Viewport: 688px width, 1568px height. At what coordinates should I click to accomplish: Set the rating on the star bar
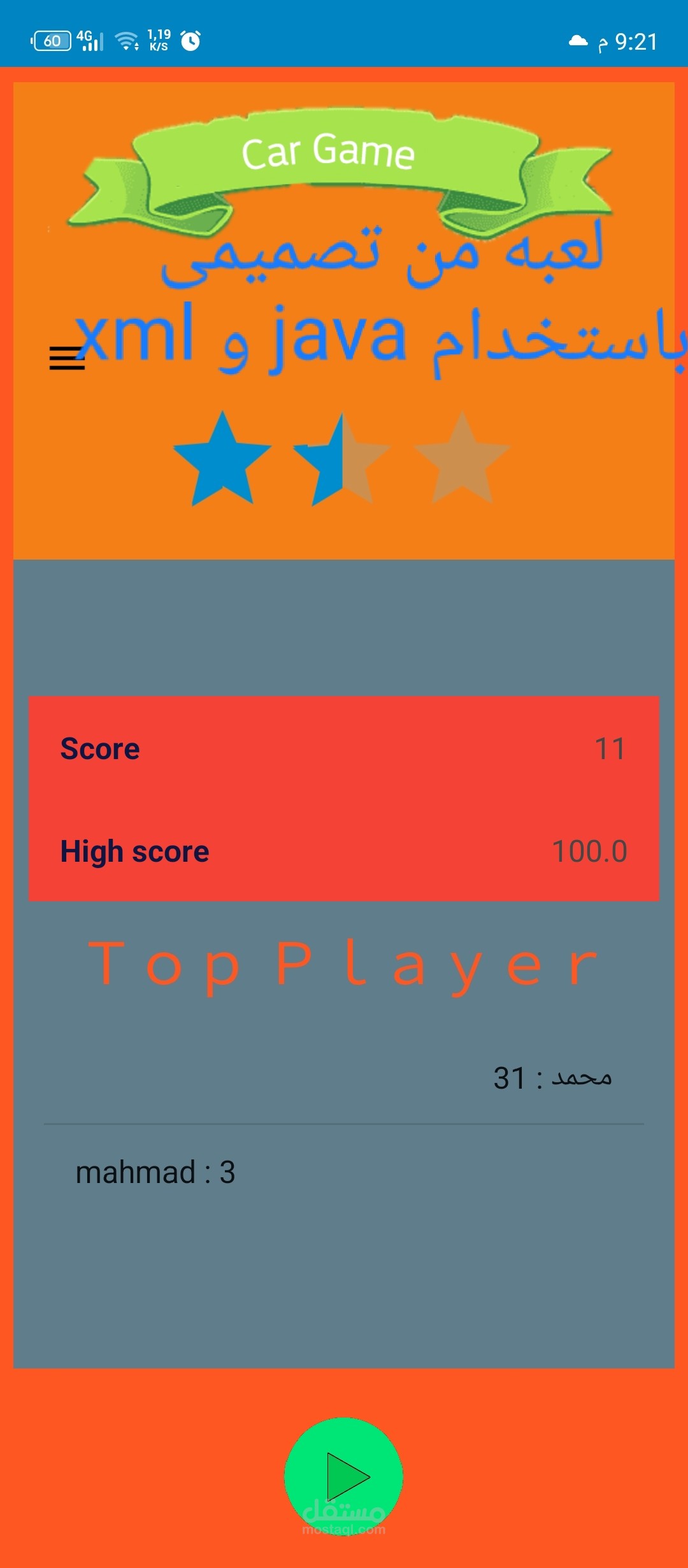342,458
